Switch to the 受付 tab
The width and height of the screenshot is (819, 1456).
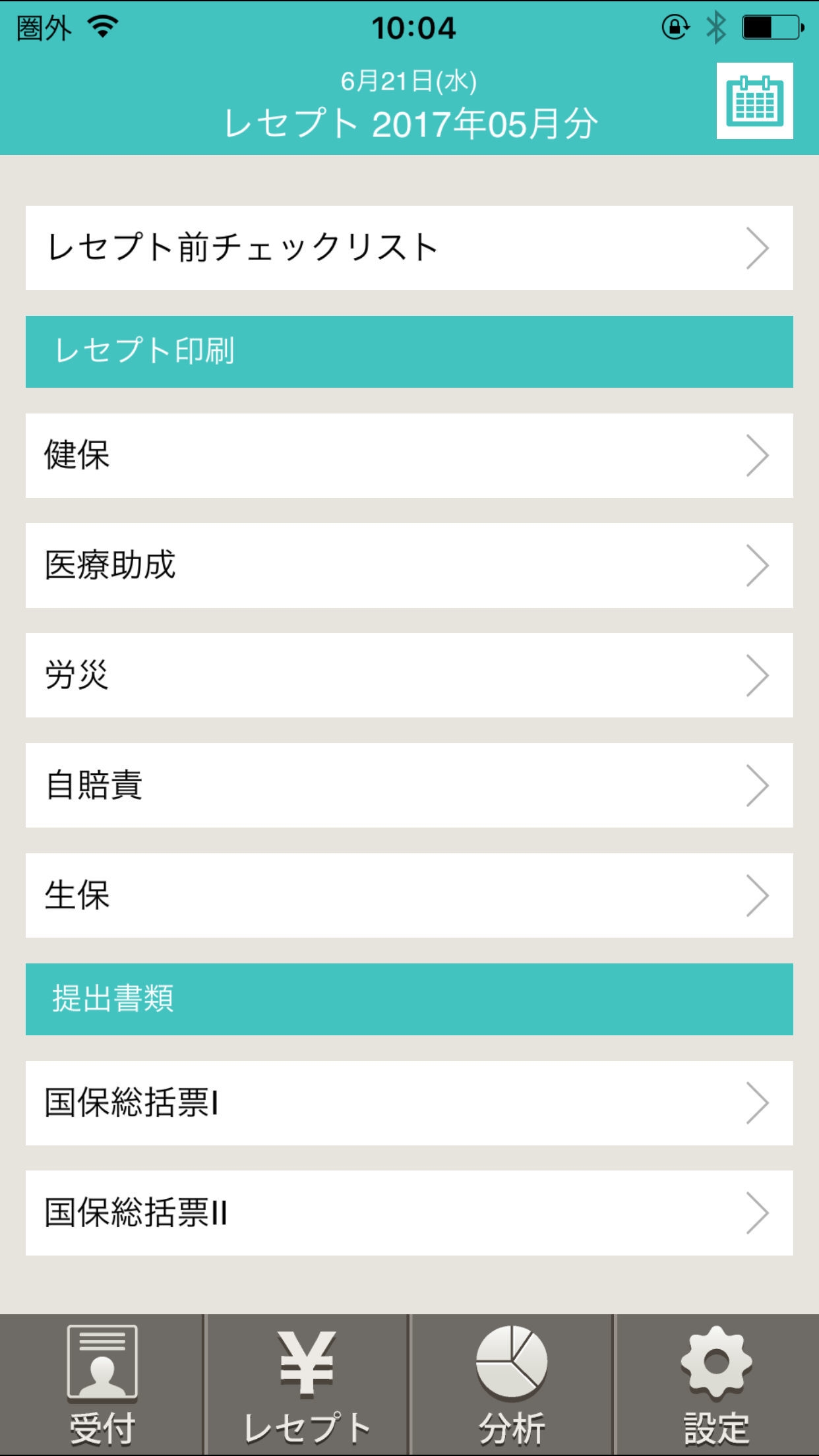coord(102,1385)
